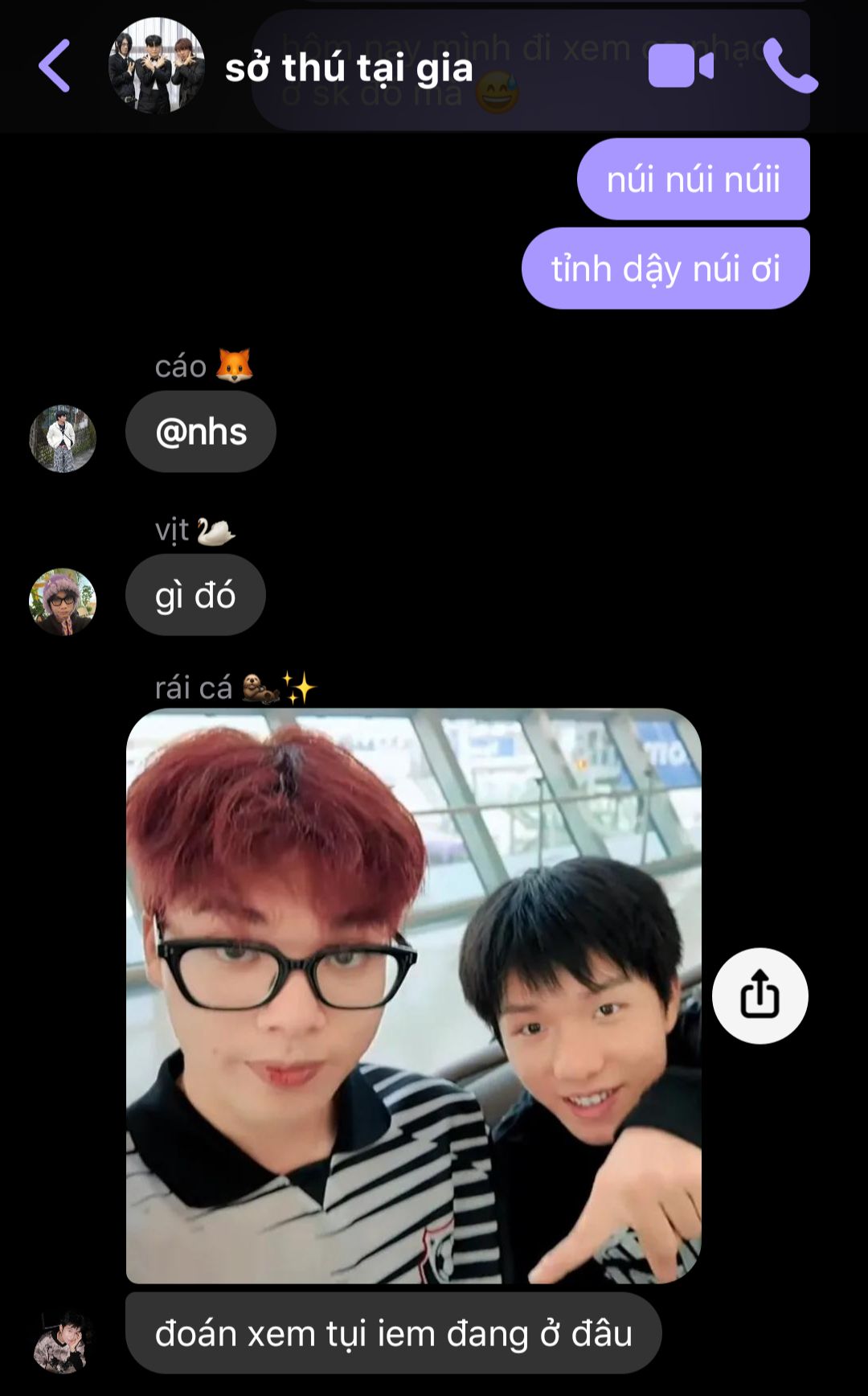Open cáo's profile avatar
The height and width of the screenshot is (1396, 868).
tap(63, 438)
